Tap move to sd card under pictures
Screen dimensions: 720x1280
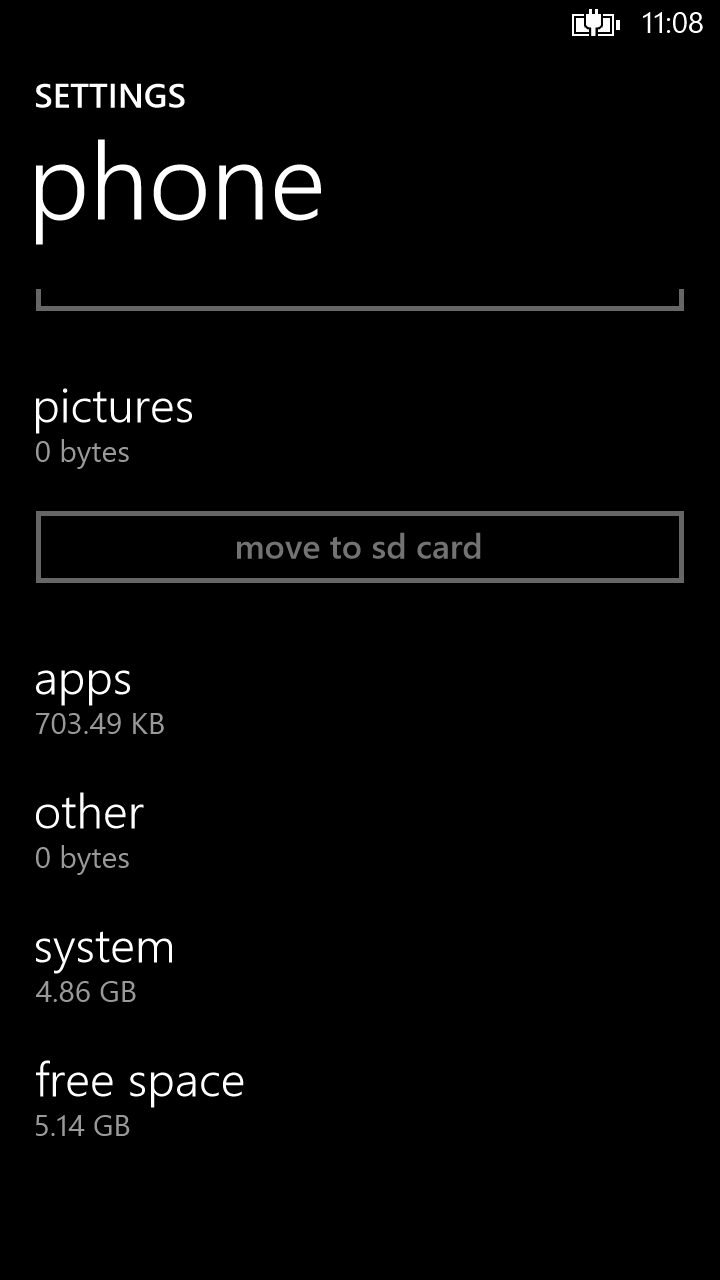[359, 547]
